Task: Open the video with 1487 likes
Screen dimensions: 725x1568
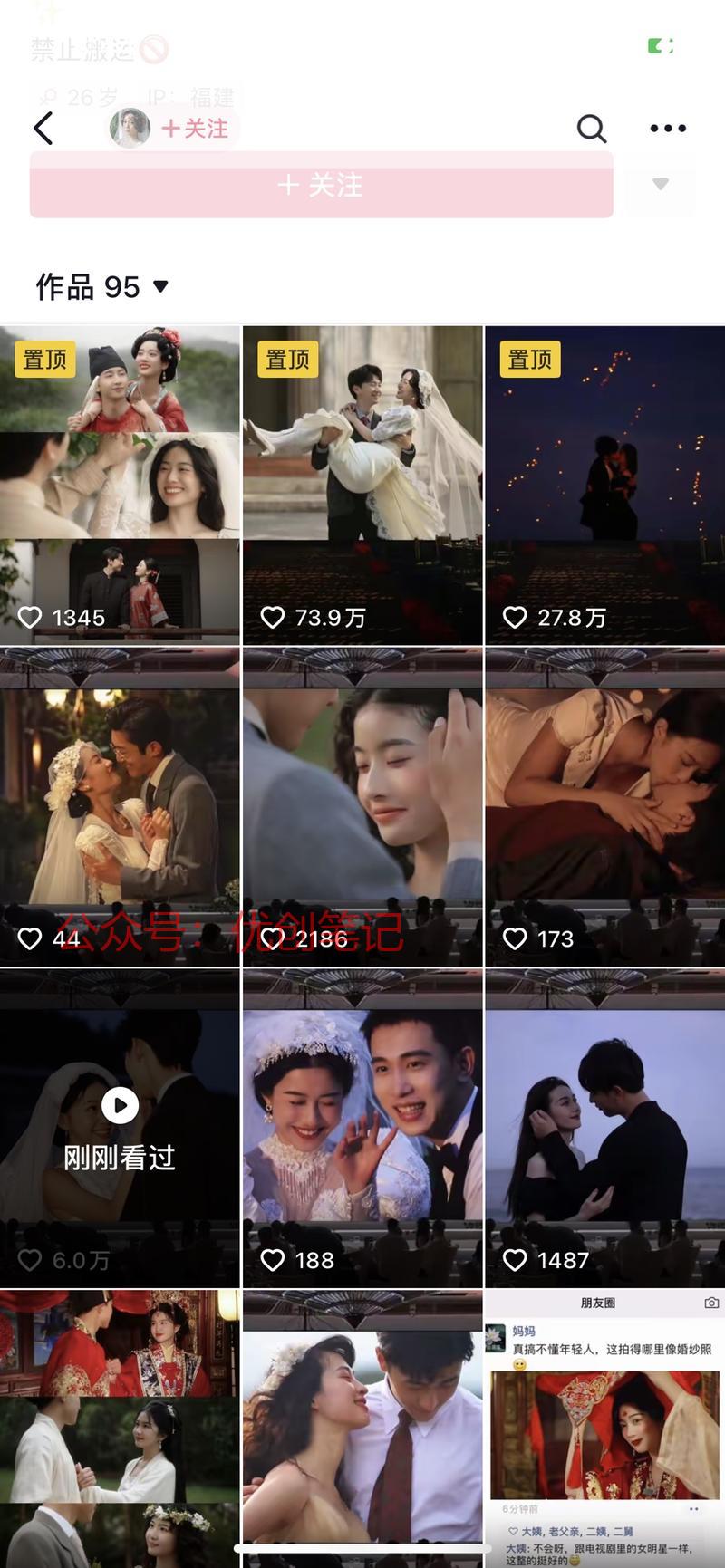Action: click(x=604, y=1128)
